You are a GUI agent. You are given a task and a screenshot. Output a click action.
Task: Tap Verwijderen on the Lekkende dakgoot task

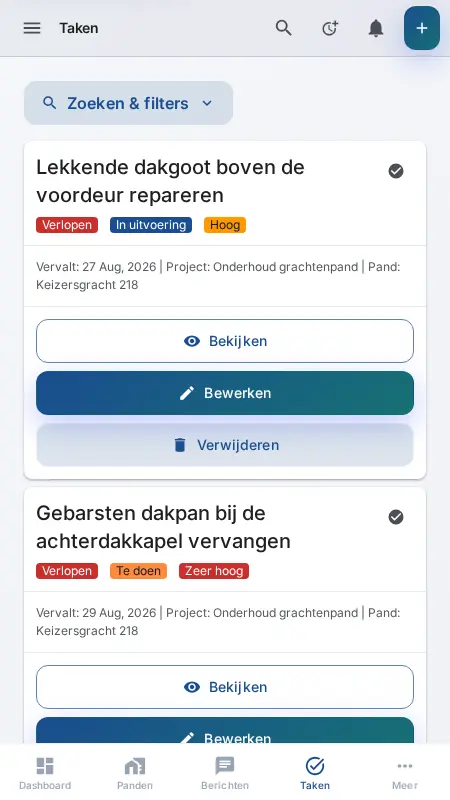click(x=225, y=445)
